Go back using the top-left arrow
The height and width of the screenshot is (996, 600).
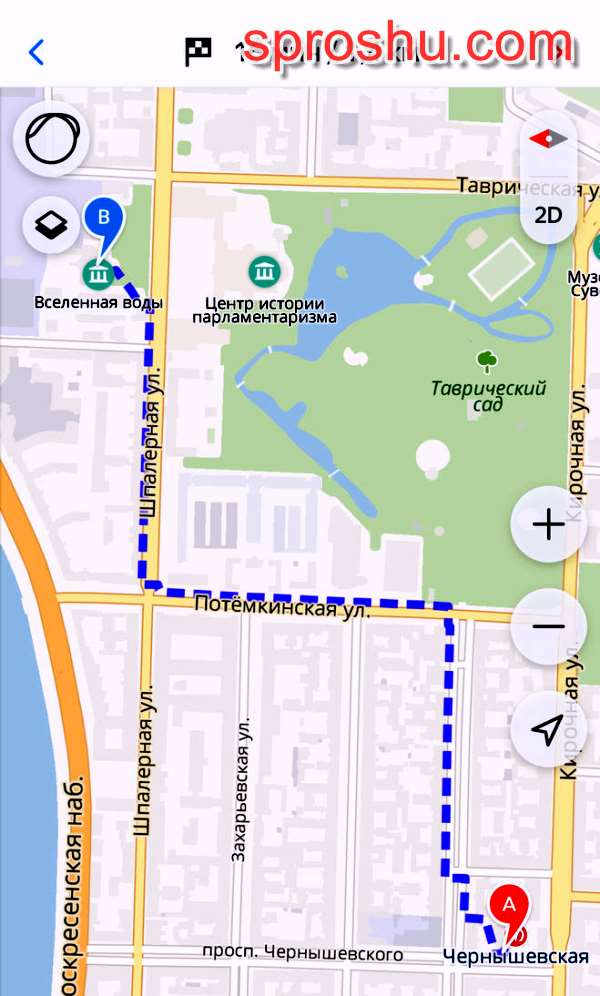[37, 52]
